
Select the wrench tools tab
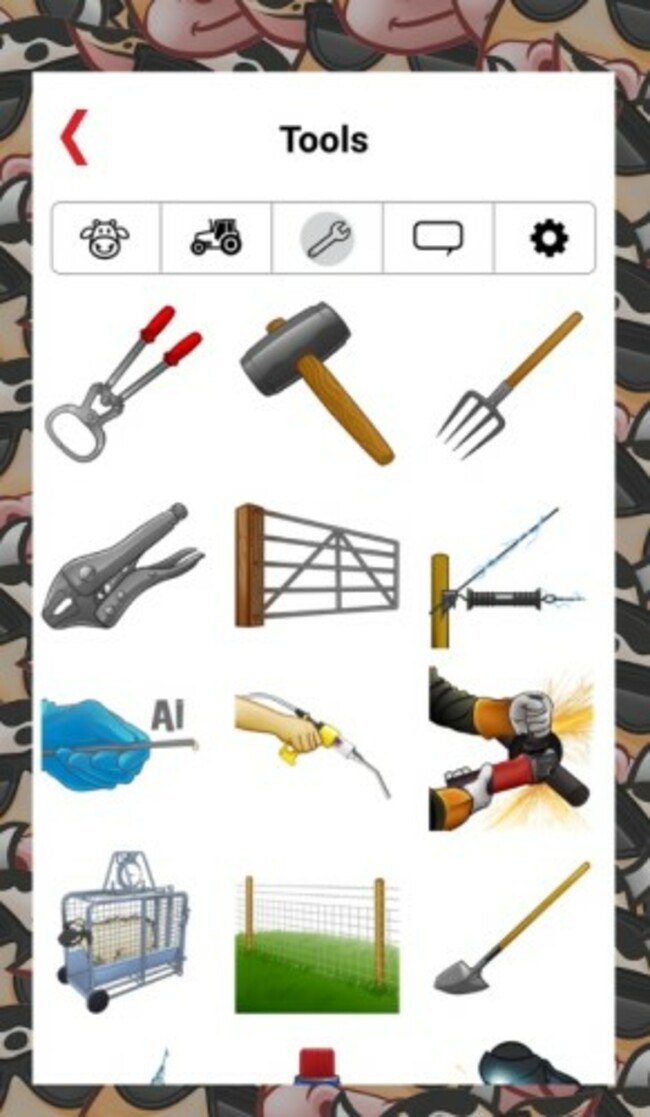327,238
